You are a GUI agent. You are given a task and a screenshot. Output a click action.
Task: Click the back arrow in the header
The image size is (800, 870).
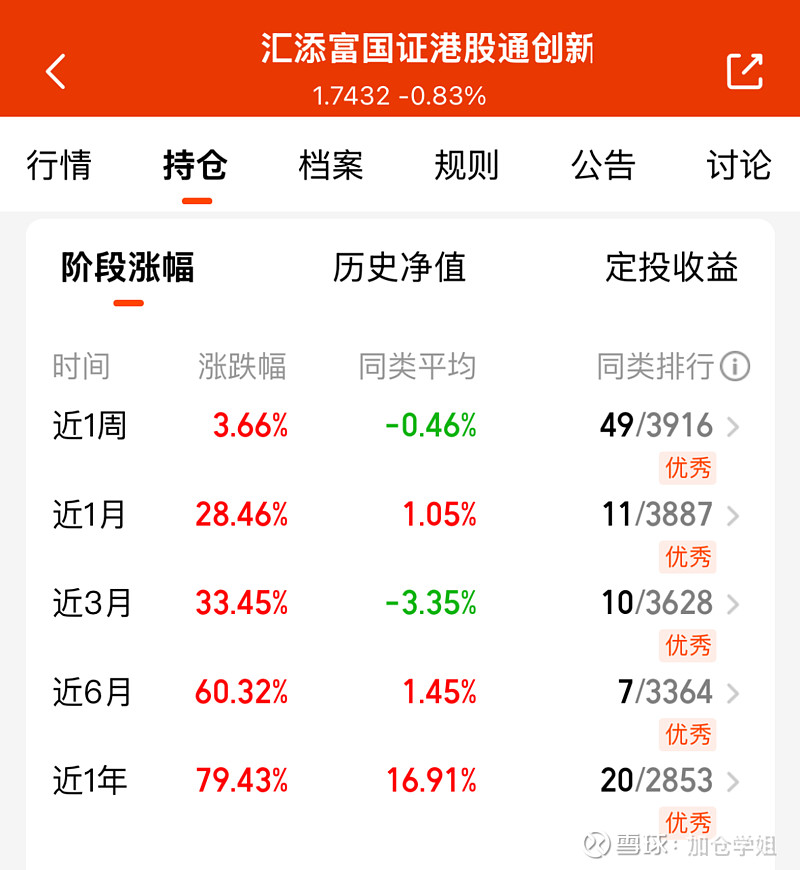(55, 71)
